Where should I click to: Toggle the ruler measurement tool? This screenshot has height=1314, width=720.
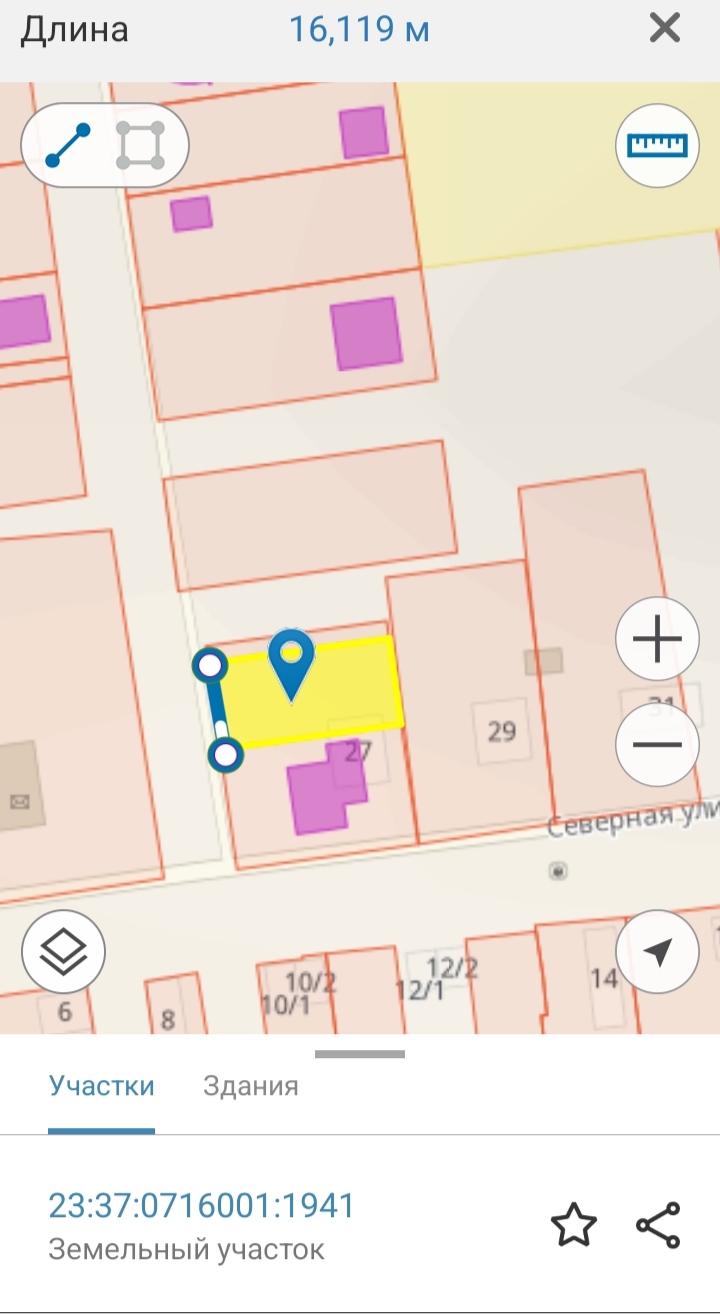657,146
